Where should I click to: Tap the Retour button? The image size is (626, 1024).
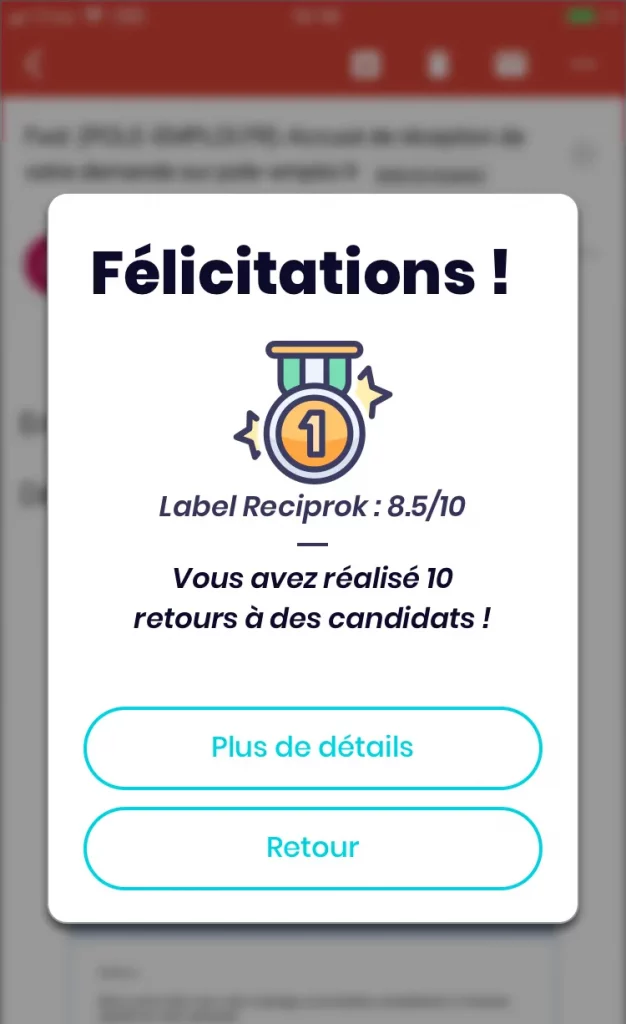point(313,848)
